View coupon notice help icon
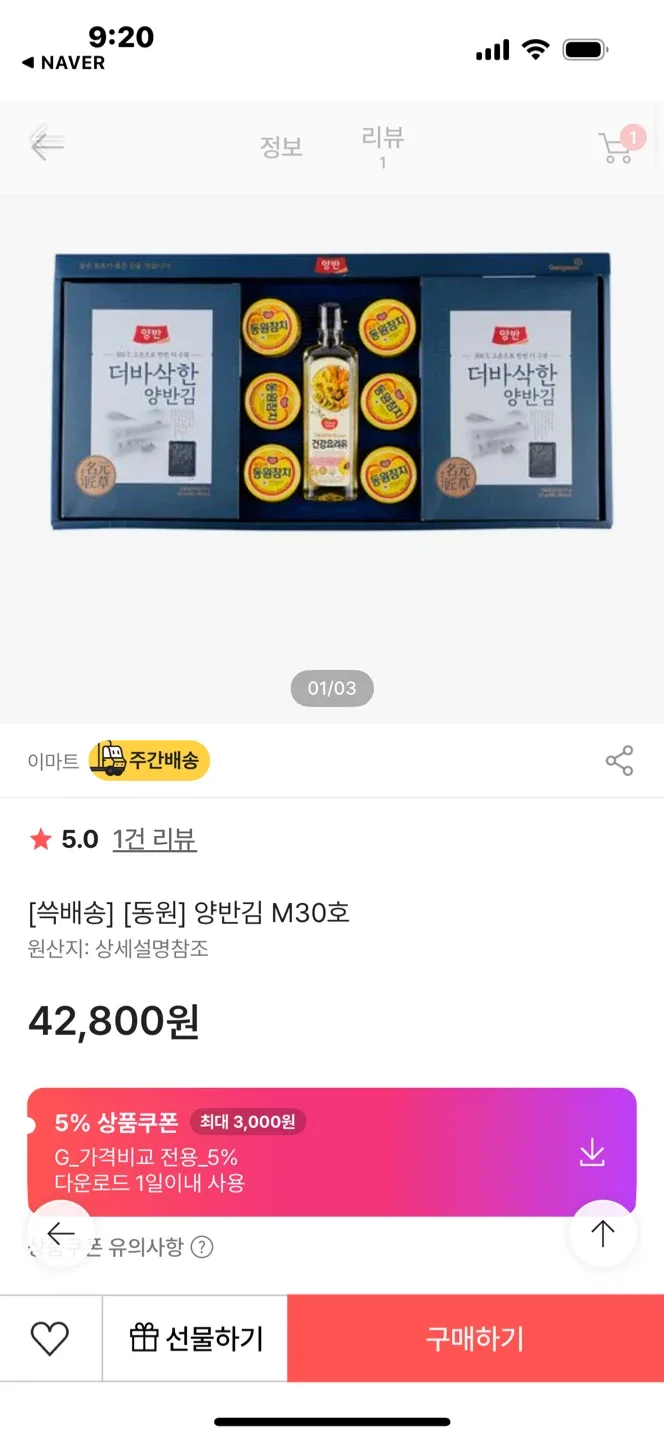The height and width of the screenshot is (1440, 664). (x=202, y=1247)
